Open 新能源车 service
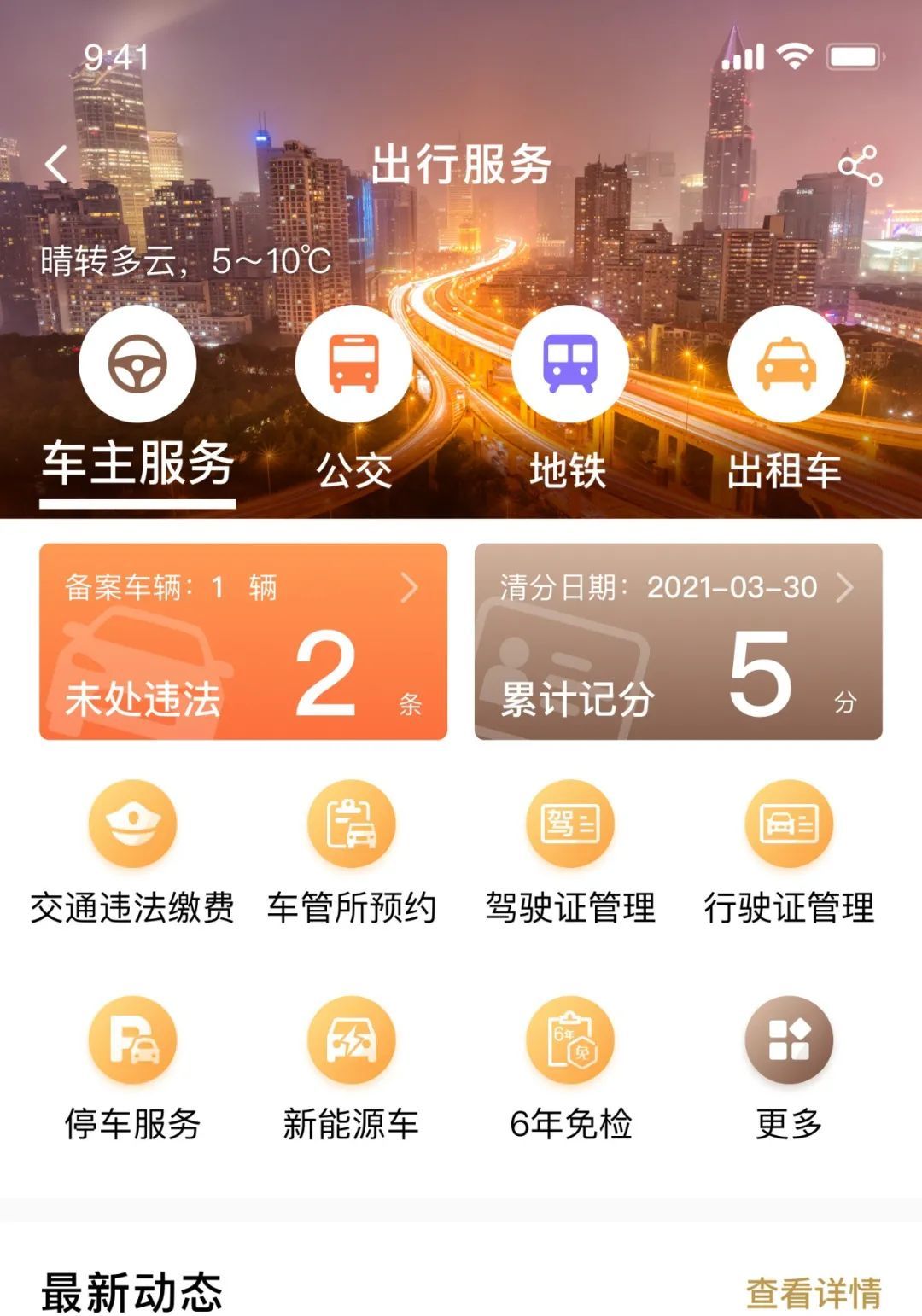This screenshot has height=1316, width=922. click(351, 1067)
